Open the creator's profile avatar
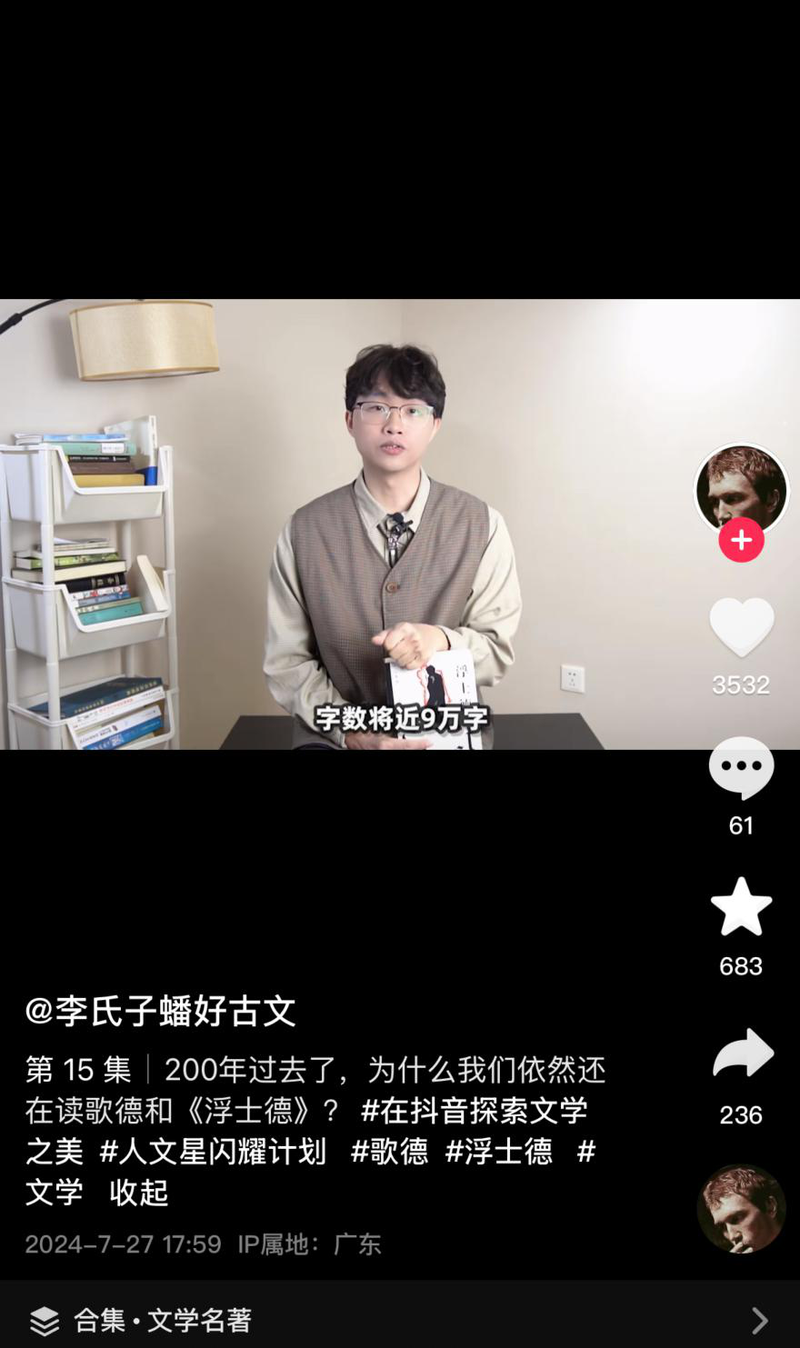Screen dimensions: 800x1348 pyautogui.click(x=741, y=488)
